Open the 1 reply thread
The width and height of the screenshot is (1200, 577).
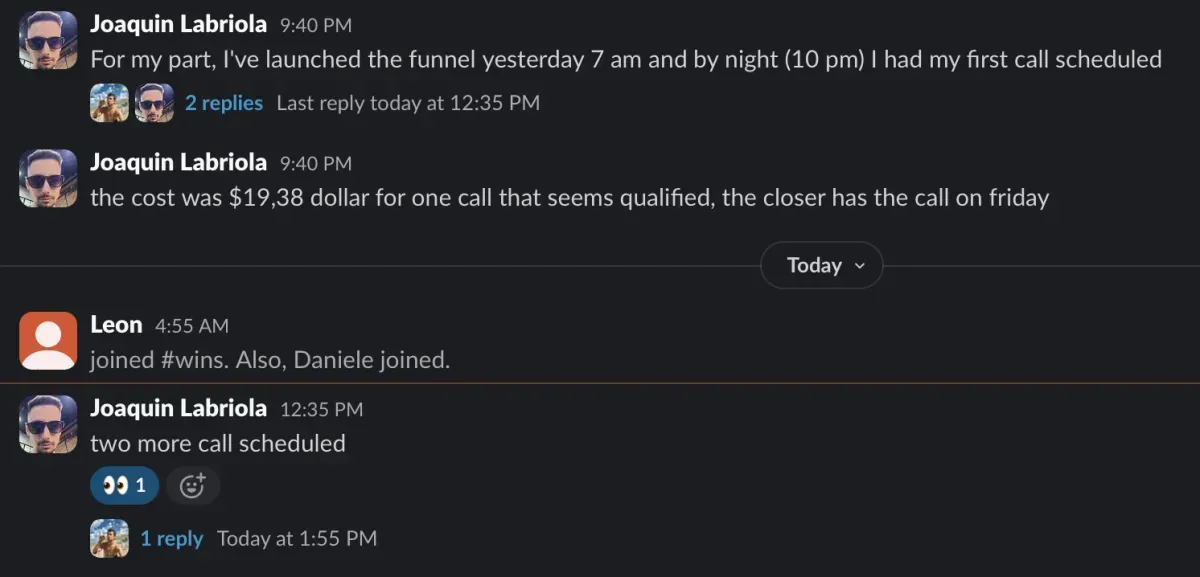pyautogui.click(x=171, y=539)
